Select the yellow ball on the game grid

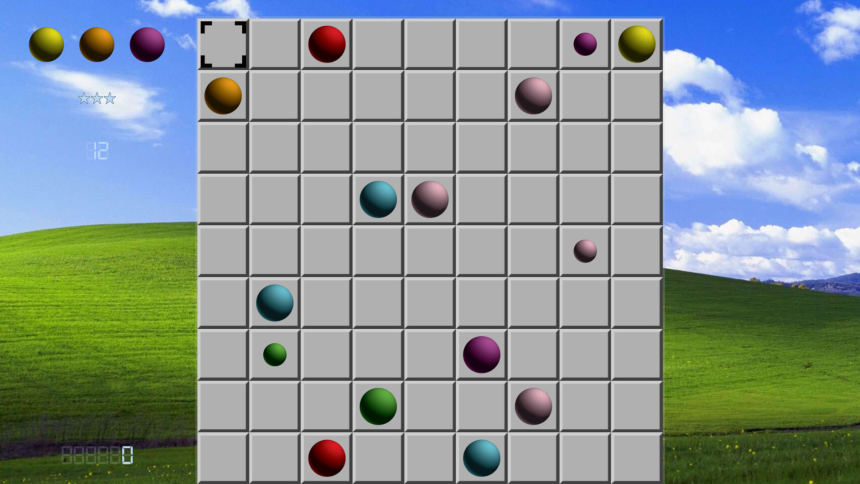[637, 44]
